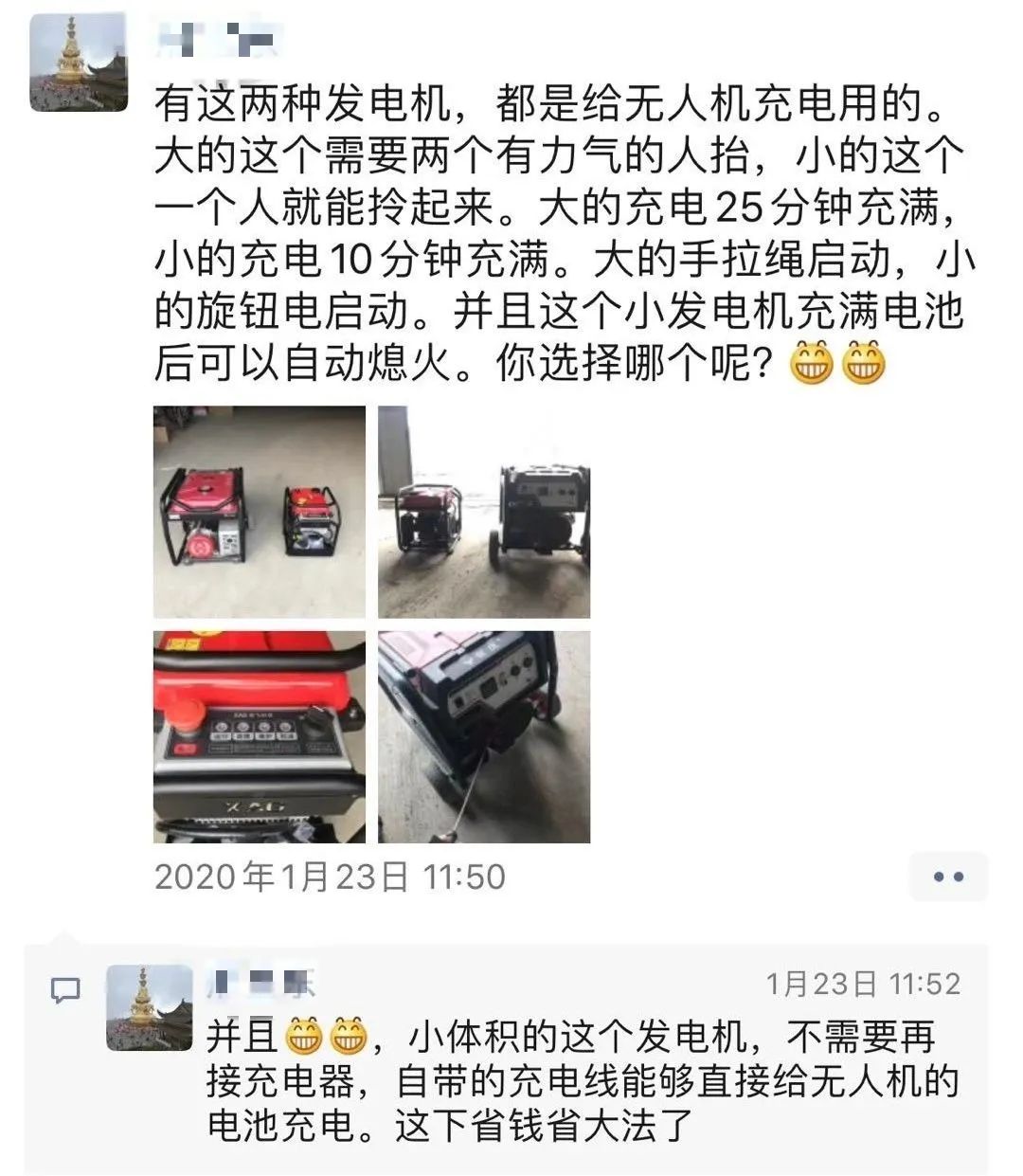
Task: Enlarge the red control panel close-up photo
Action: click(260, 737)
